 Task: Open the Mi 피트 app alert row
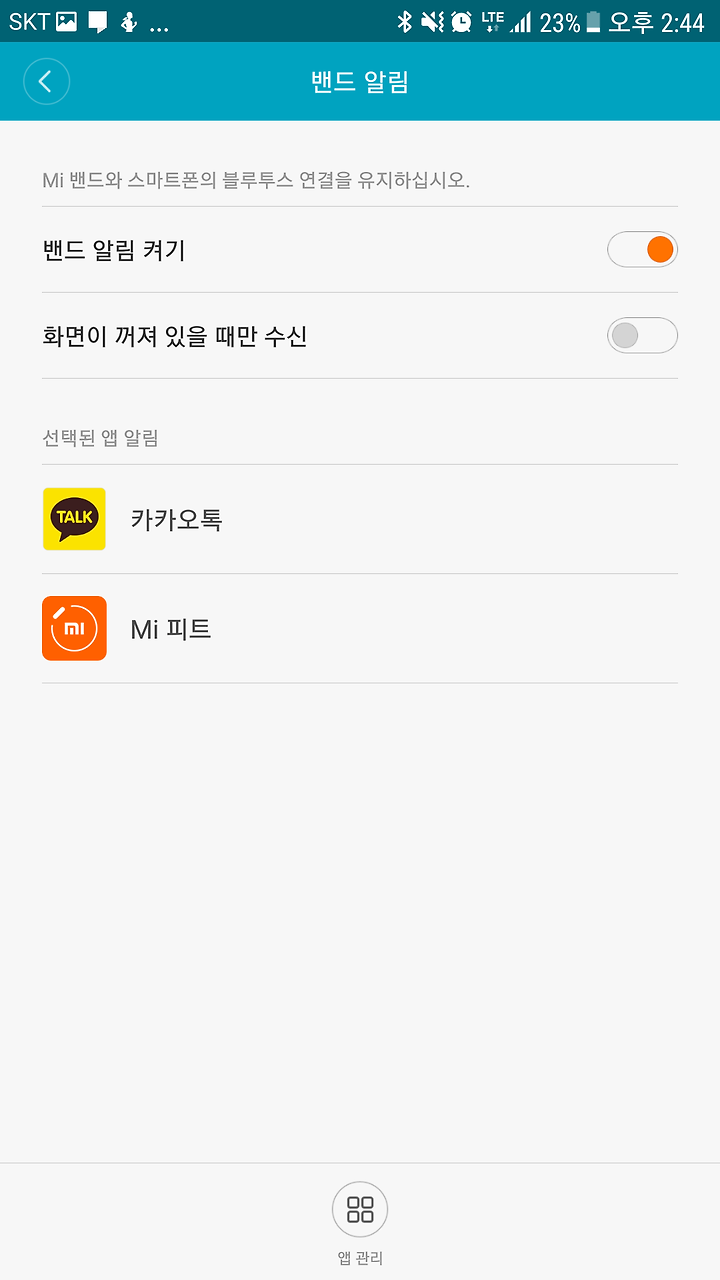pyautogui.click(x=360, y=629)
